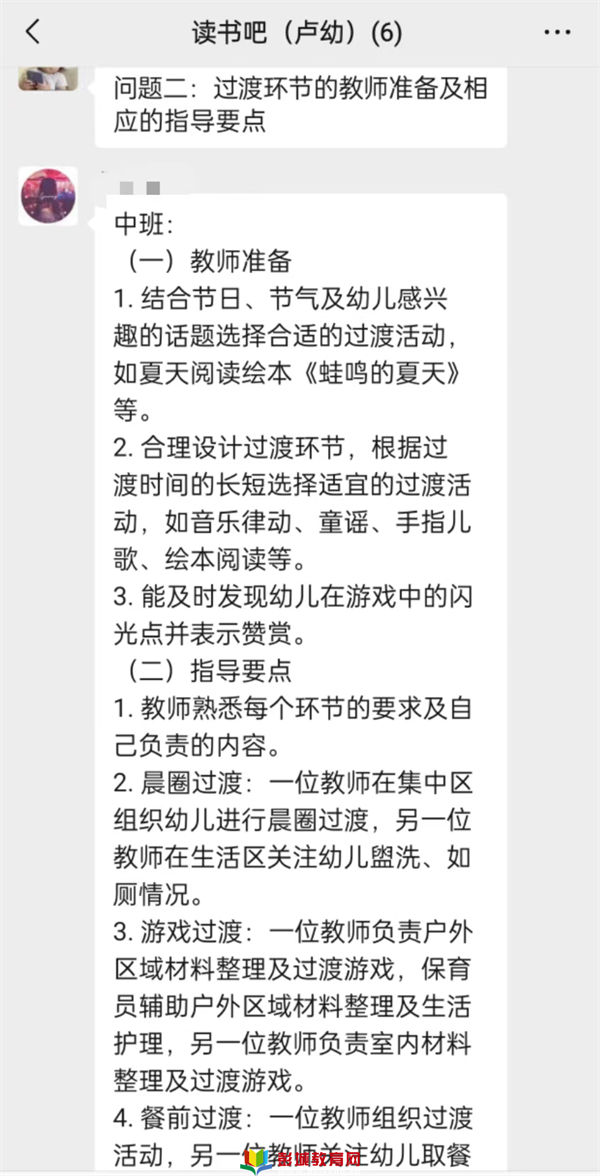
Task: Tap the partially visible avatar beside 问题二
Action: click(x=48, y=79)
